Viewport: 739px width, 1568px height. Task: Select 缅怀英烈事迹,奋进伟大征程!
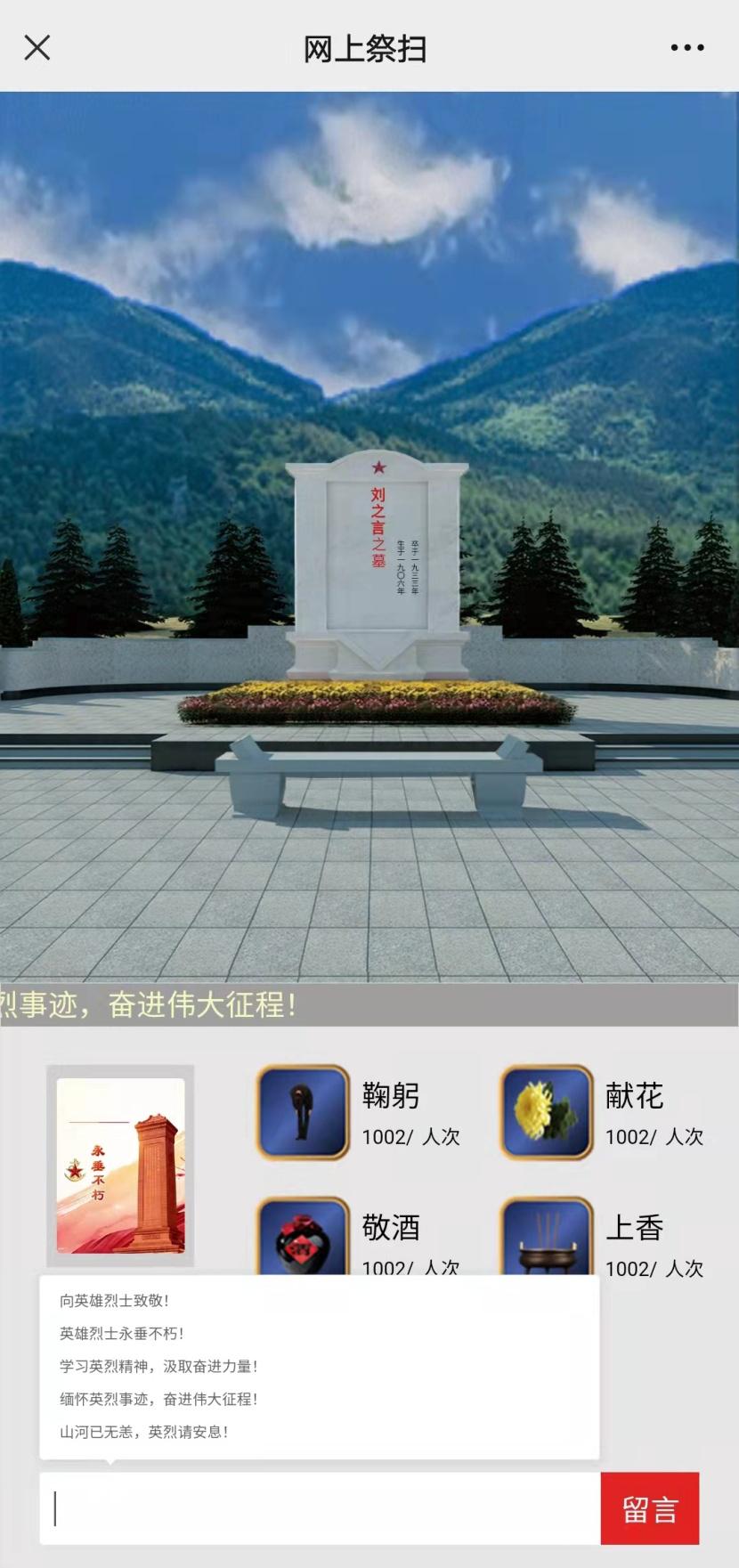pyautogui.click(x=158, y=1399)
